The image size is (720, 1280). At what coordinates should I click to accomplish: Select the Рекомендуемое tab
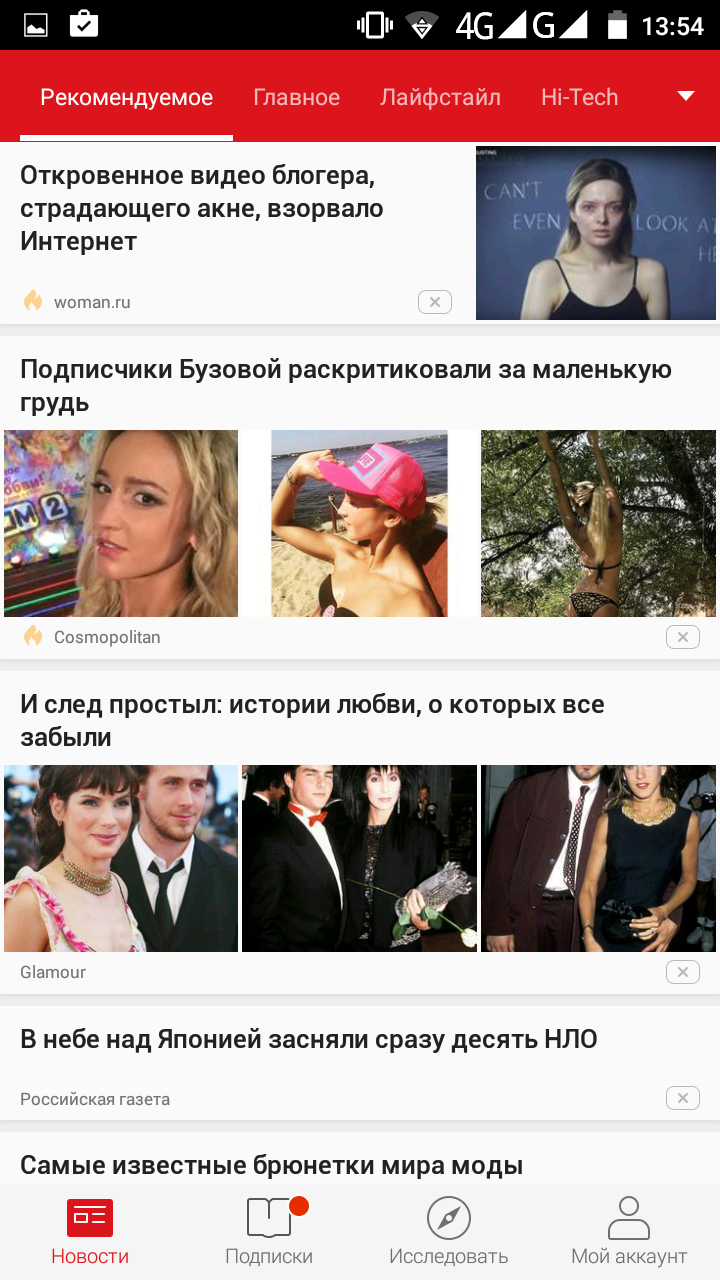[126, 97]
